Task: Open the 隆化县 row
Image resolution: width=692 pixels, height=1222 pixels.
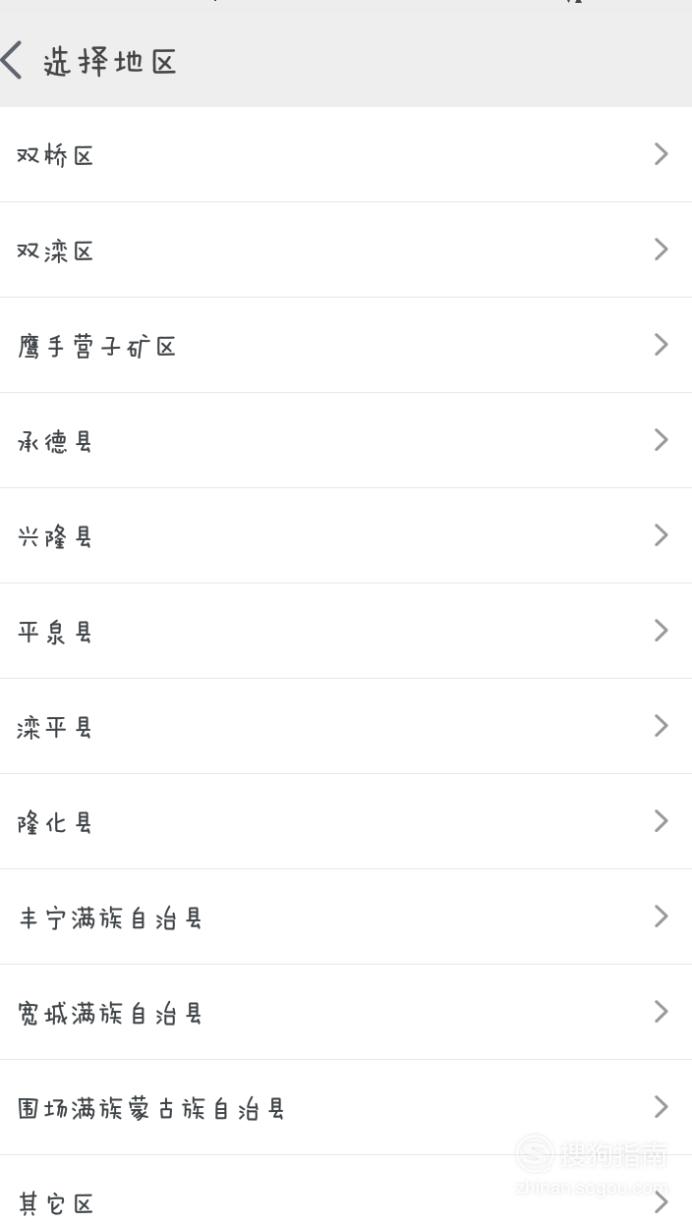Action: 346,821
